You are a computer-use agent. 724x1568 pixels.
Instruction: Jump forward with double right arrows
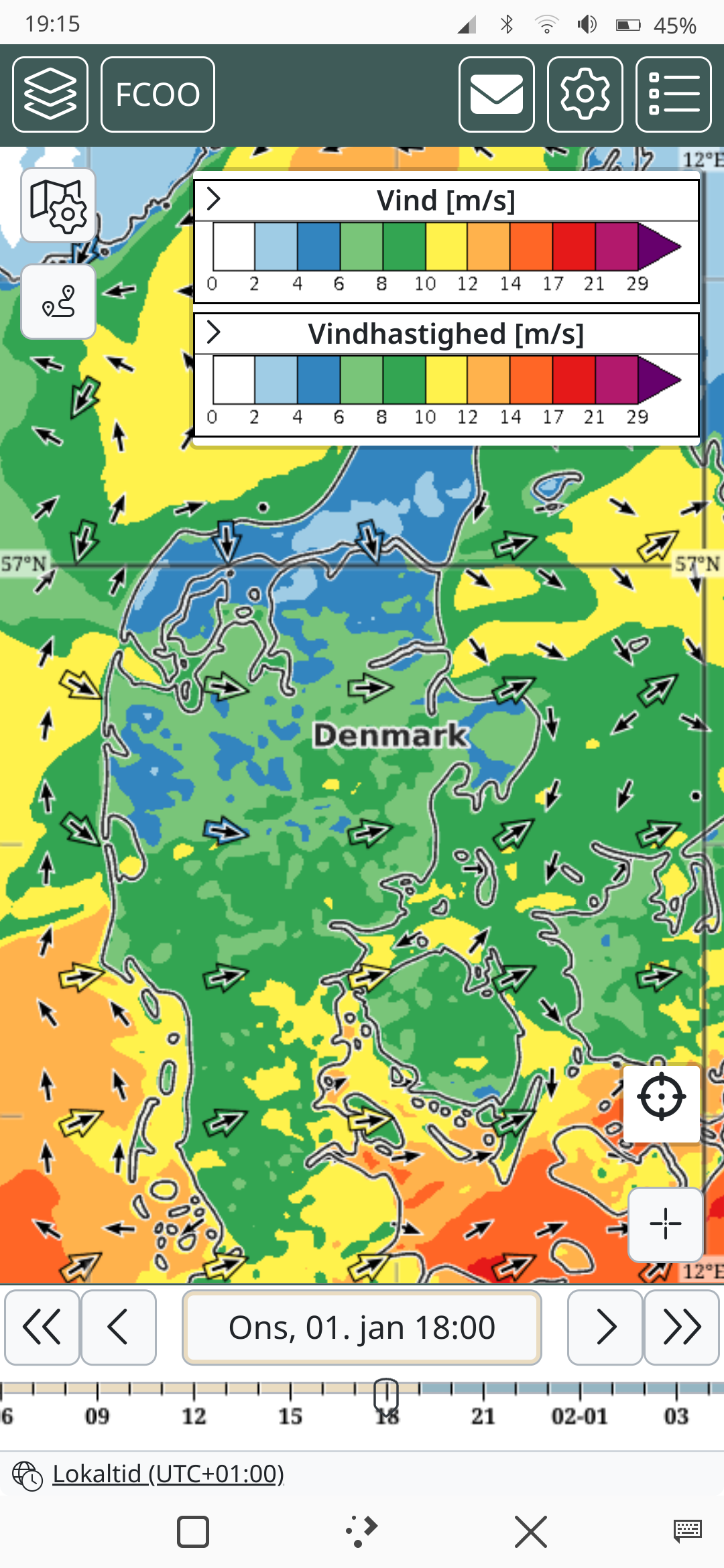point(682,1327)
